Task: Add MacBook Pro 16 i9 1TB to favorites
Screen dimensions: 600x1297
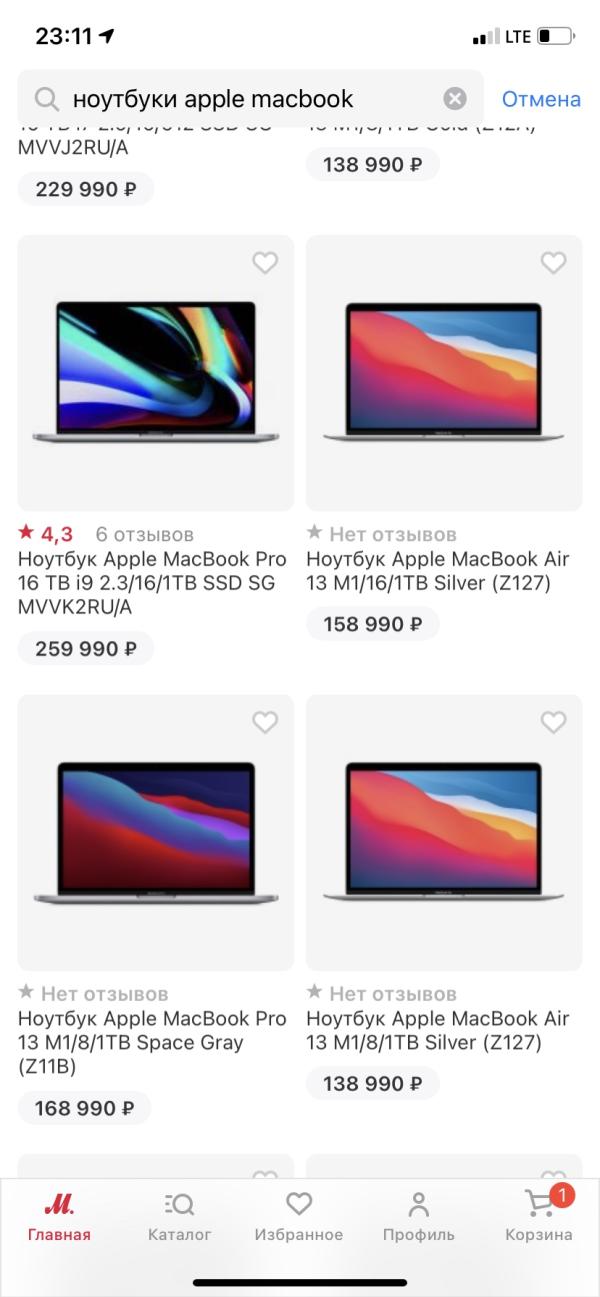Action: (x=264, y=263)
